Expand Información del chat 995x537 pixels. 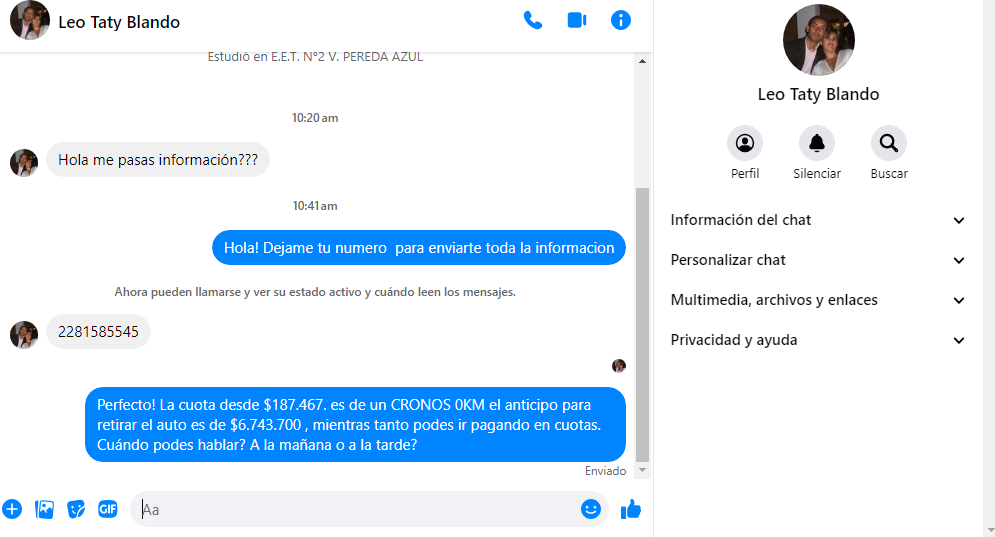[818, 220]
